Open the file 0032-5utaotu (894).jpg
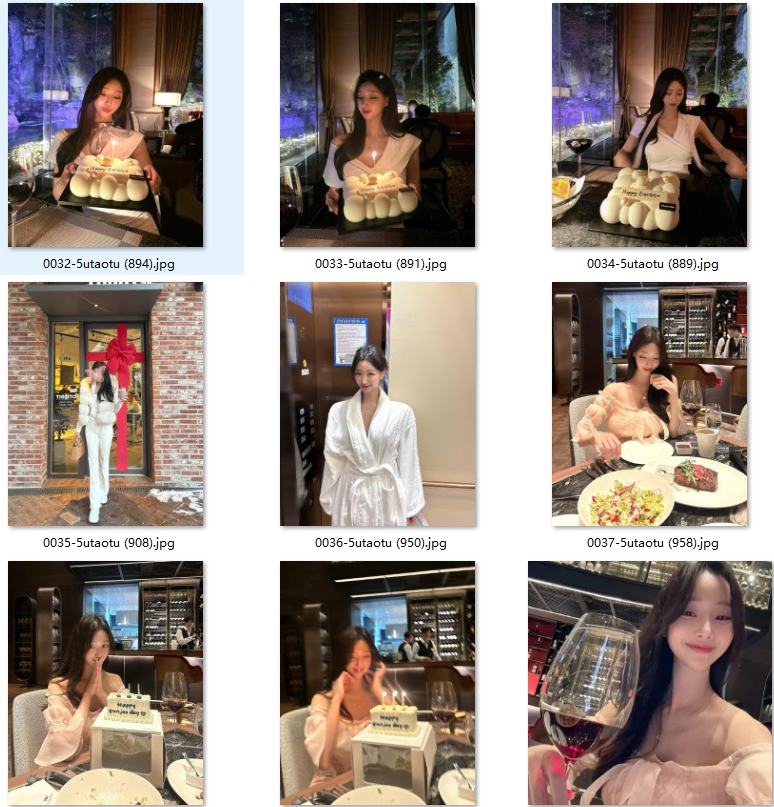 [105, 125]
